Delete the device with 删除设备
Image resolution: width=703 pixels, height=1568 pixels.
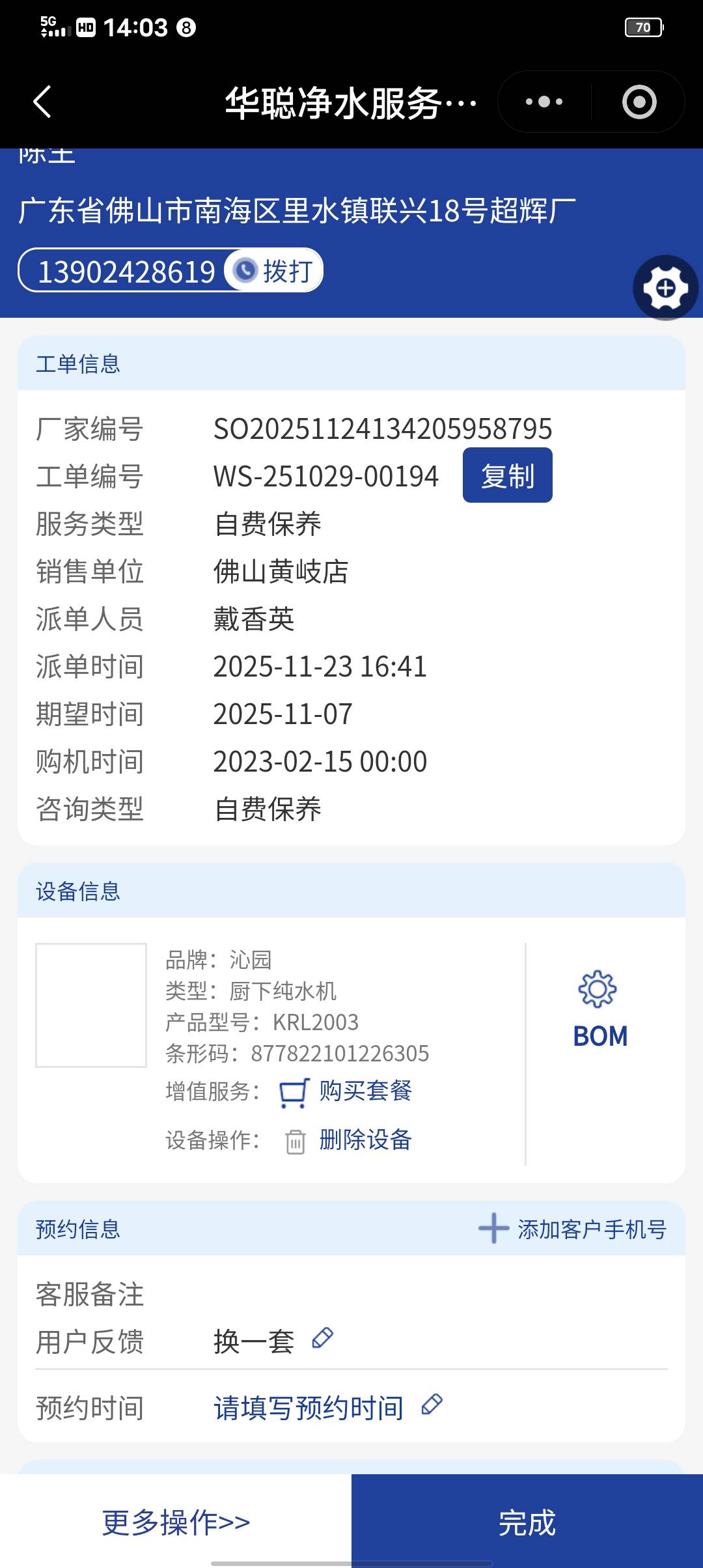365,1140
